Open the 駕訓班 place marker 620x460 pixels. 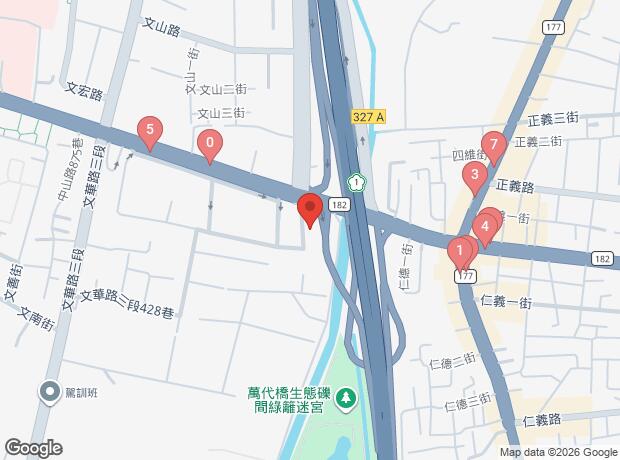tap(47, 391)
